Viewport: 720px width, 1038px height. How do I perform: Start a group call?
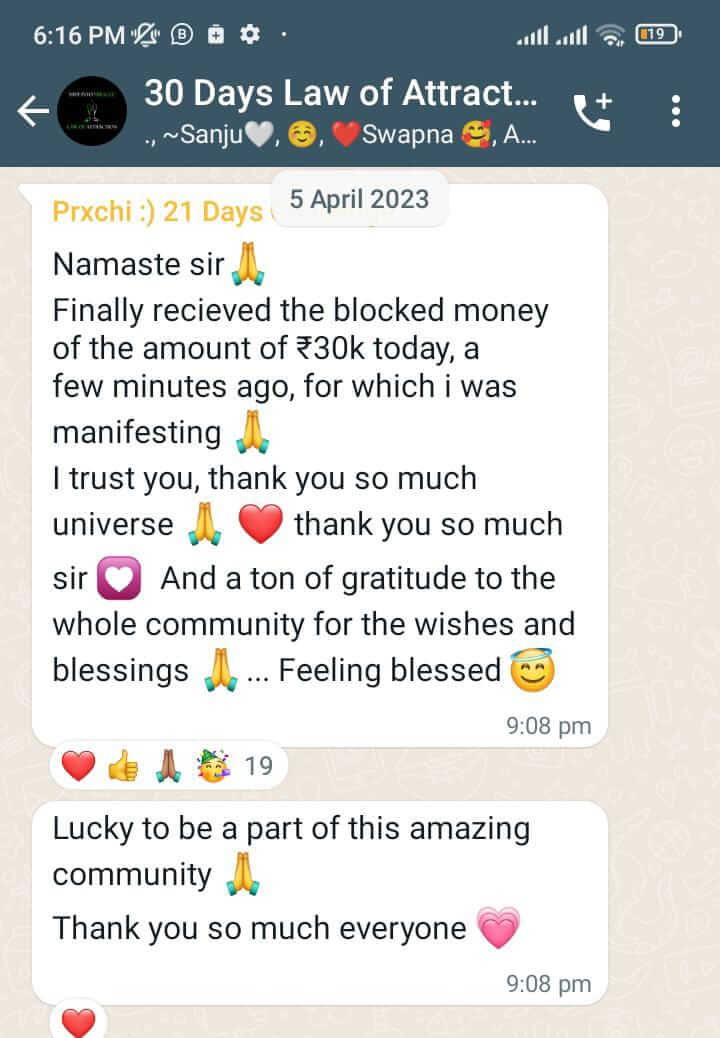tap(595, 112)
